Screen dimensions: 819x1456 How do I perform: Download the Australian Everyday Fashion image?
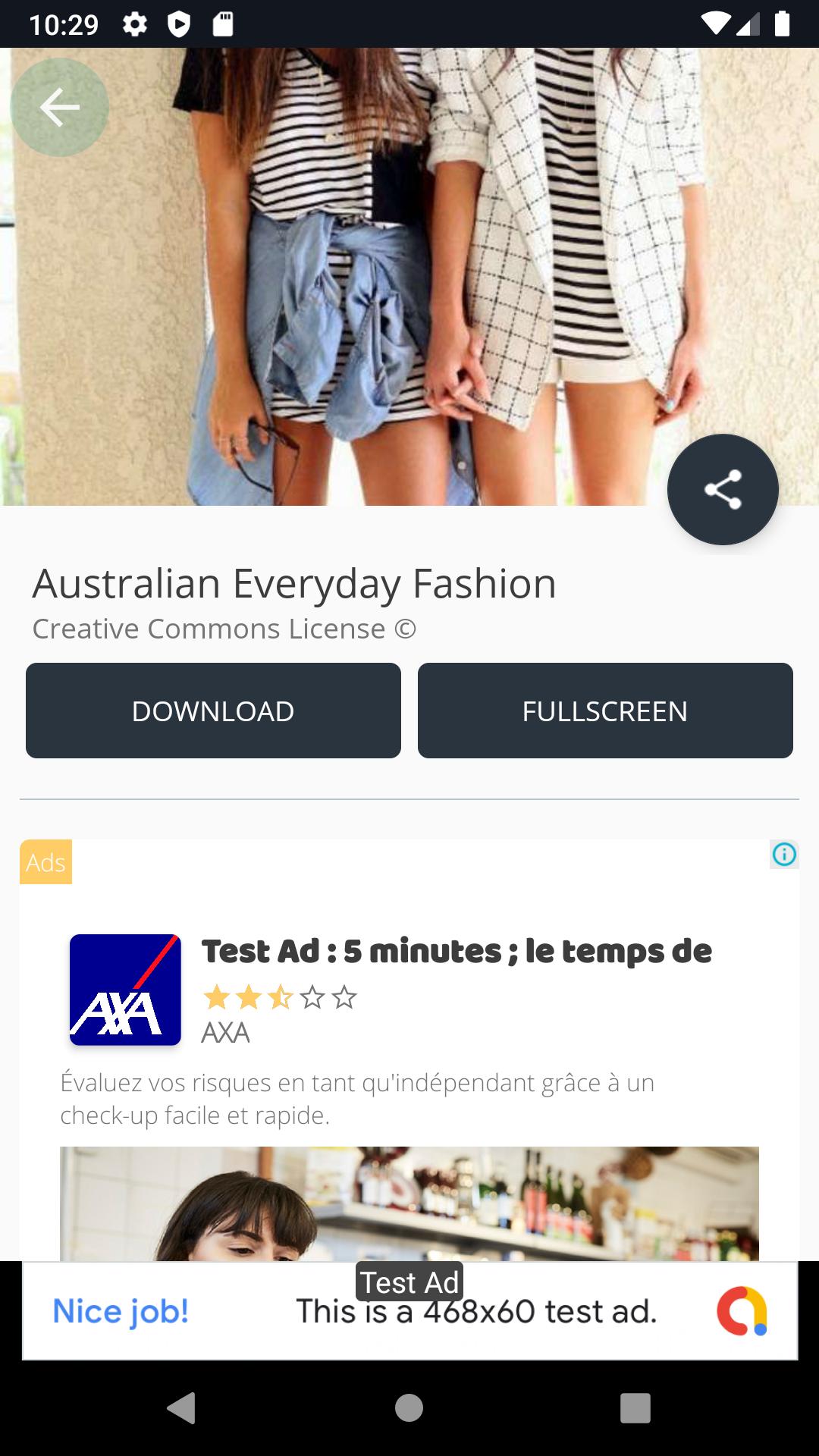click(213, 711)
